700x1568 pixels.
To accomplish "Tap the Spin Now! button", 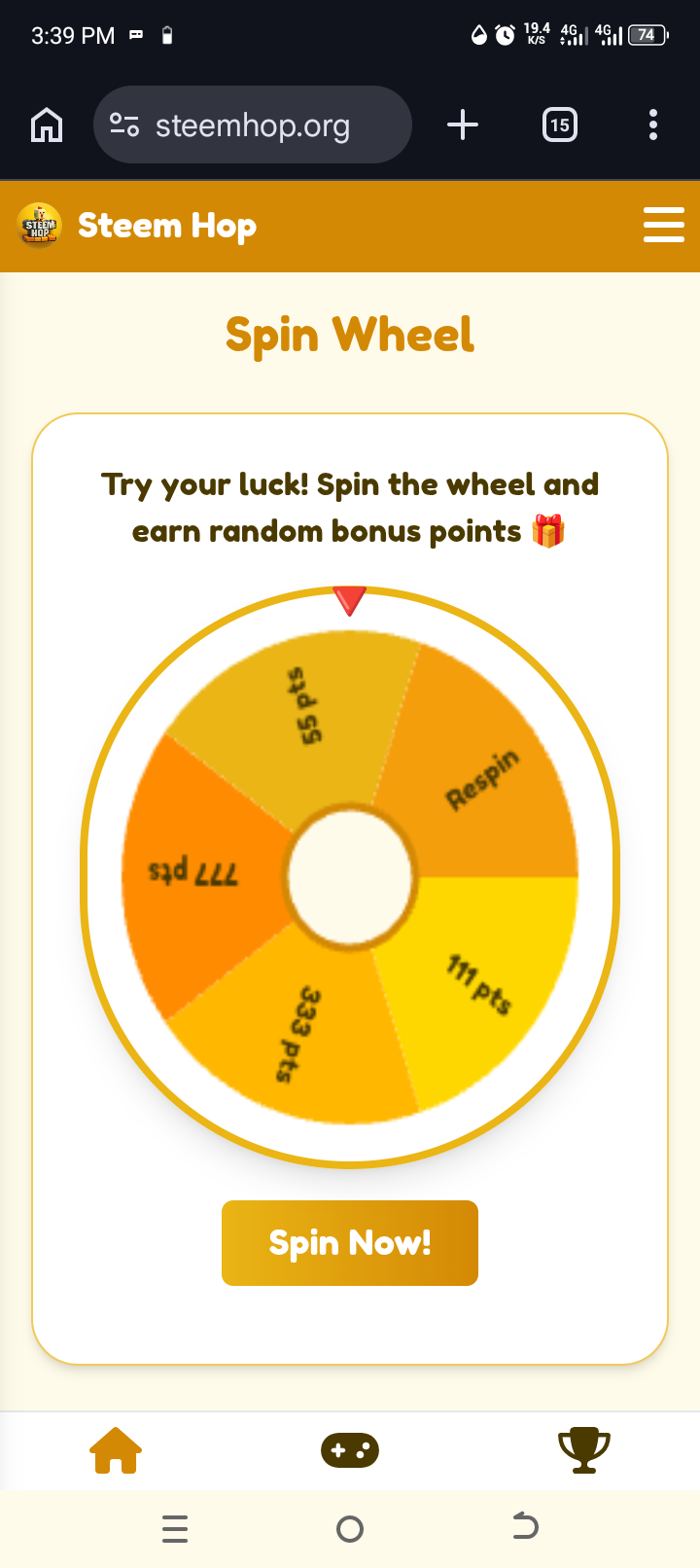I will tap(350, 1242).
